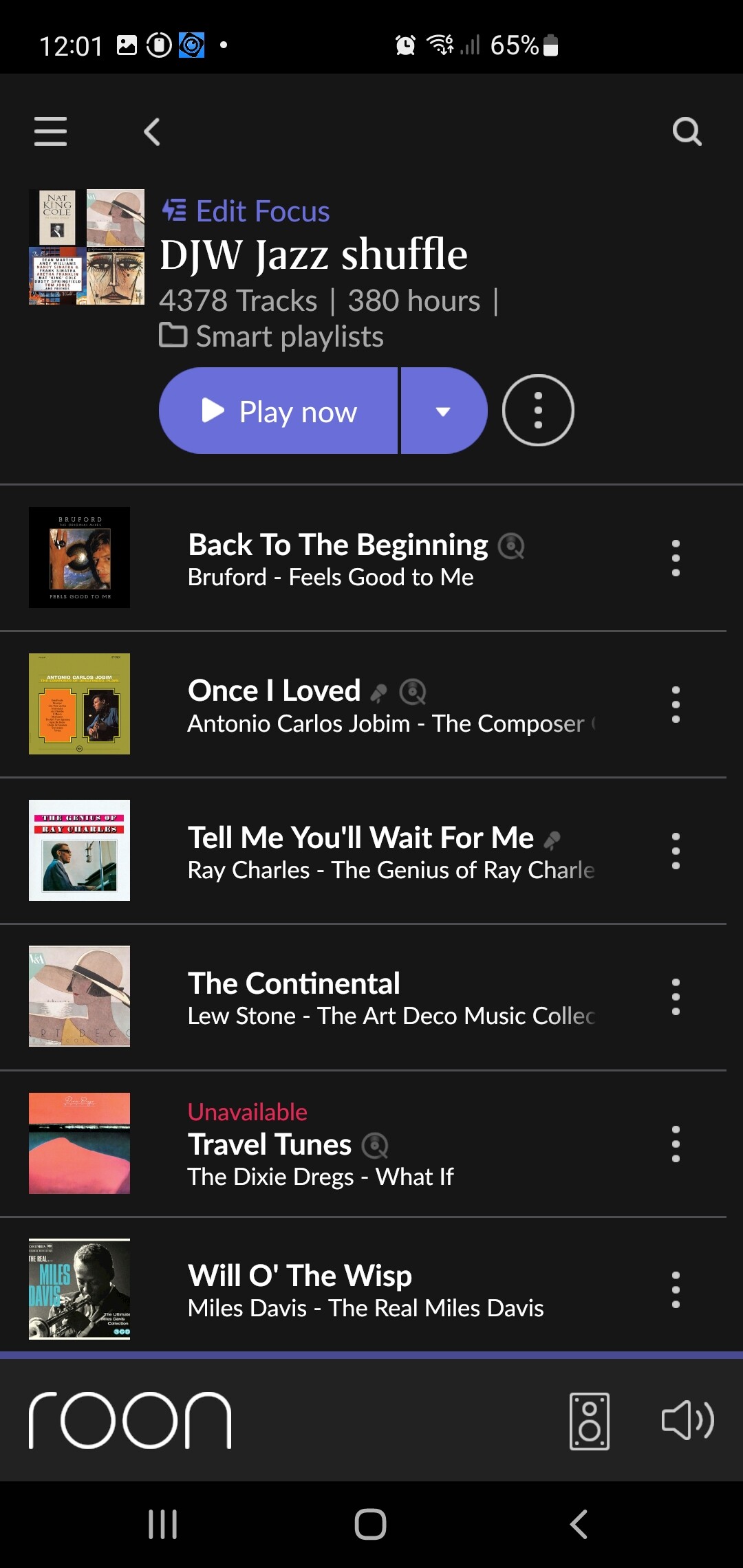Expand the Play now dropdown arrow
The height and width of the screenshot is (1568, 743).
coord(443,411)
